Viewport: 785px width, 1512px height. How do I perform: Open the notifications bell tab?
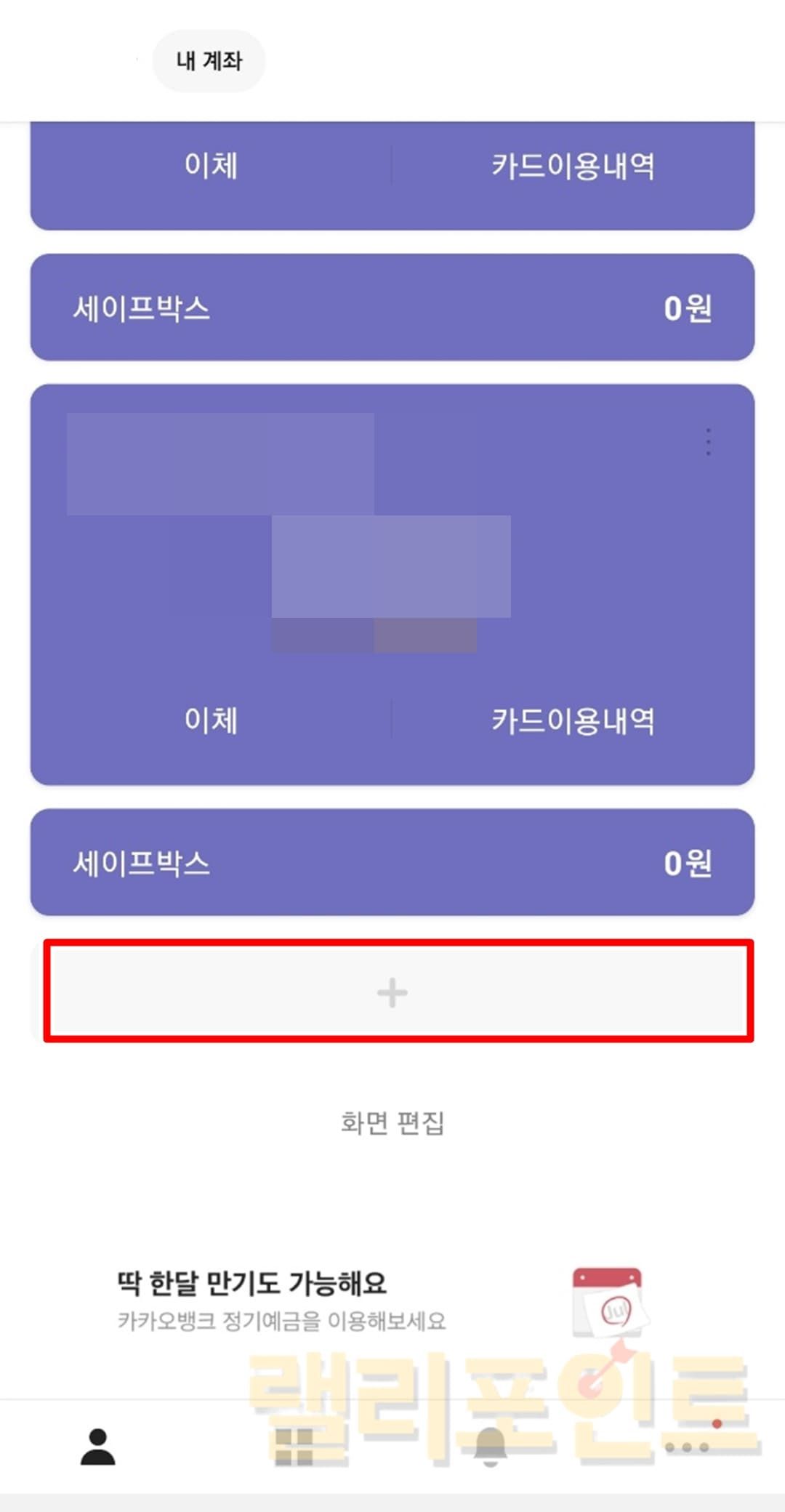(x=491, y=1447)
